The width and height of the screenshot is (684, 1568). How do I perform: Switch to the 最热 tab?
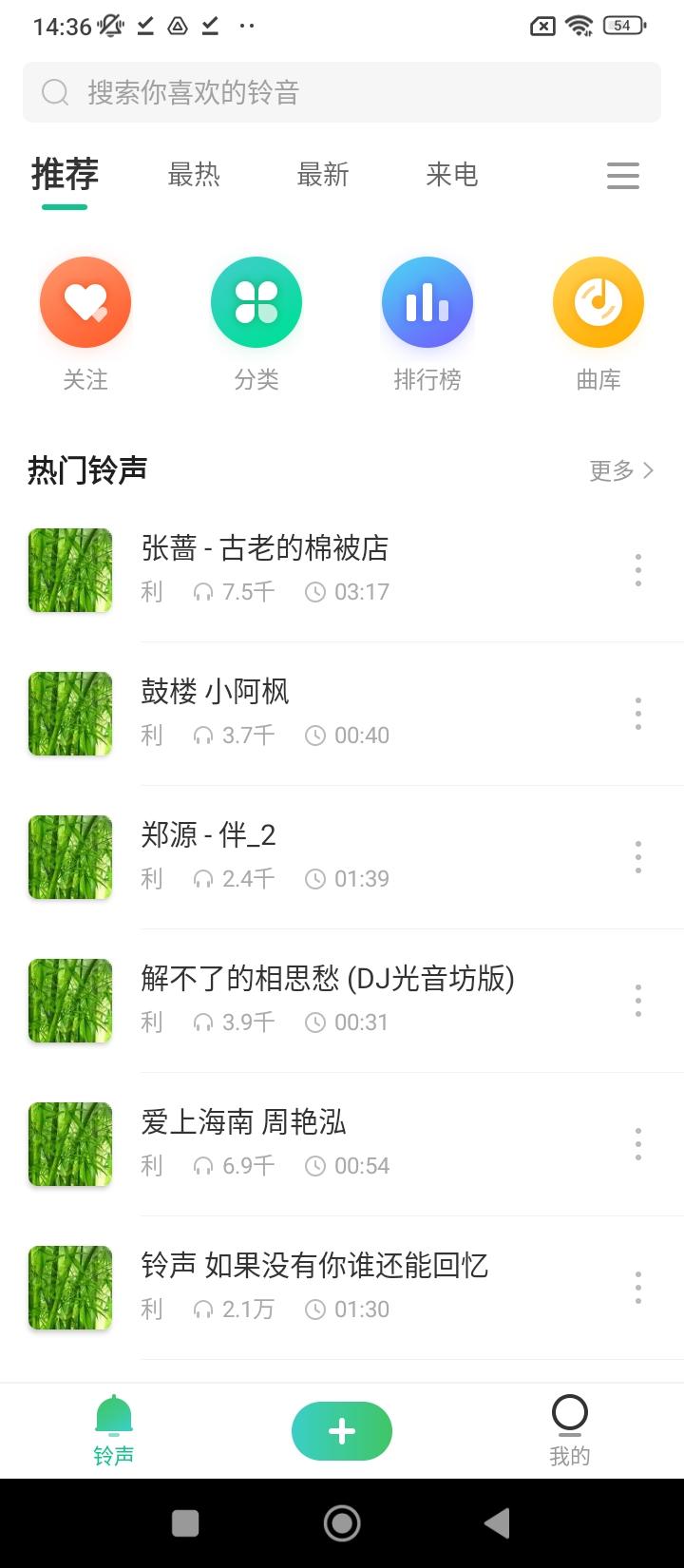coord(195,176)
